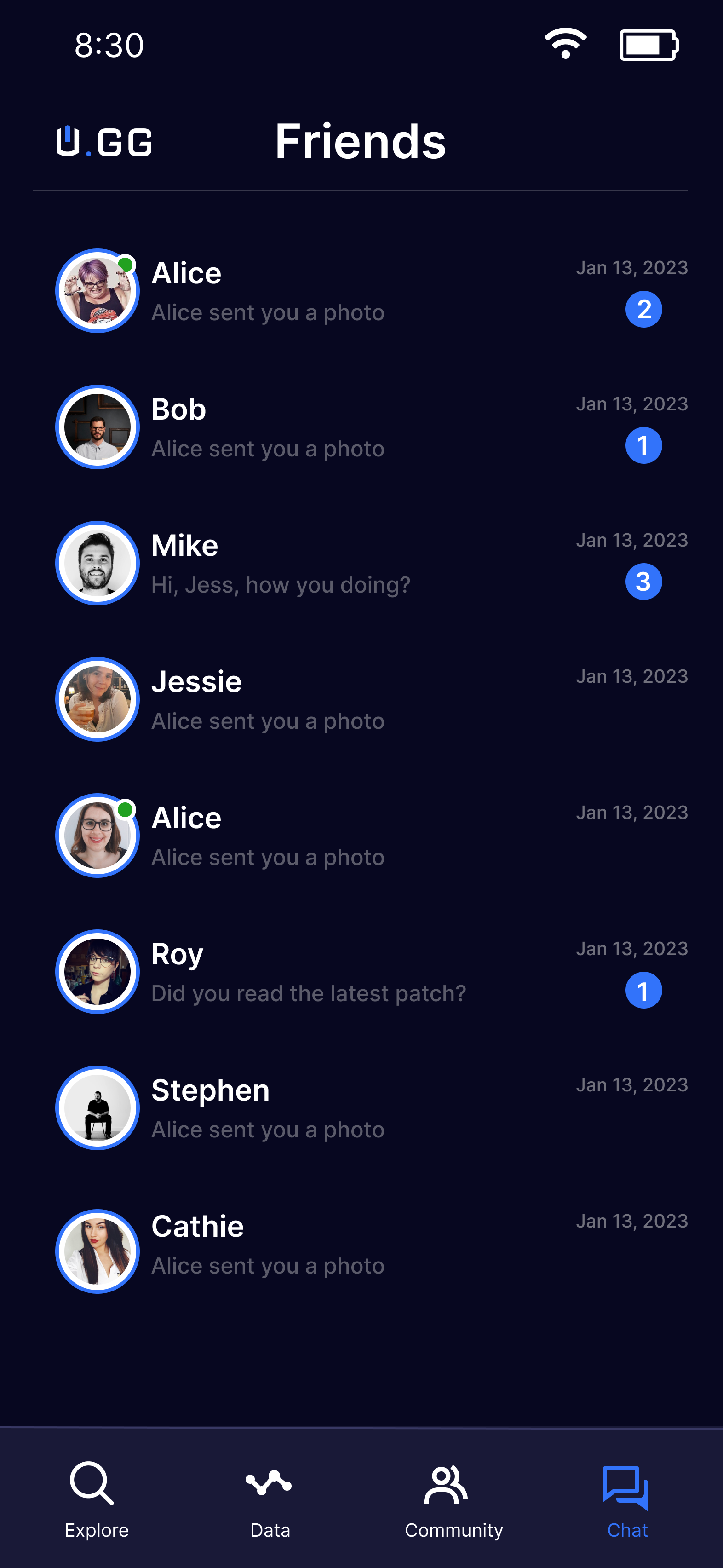Screen dimensions: 723x1568
Task: Select the Explore search icon
Action: 90,1483
